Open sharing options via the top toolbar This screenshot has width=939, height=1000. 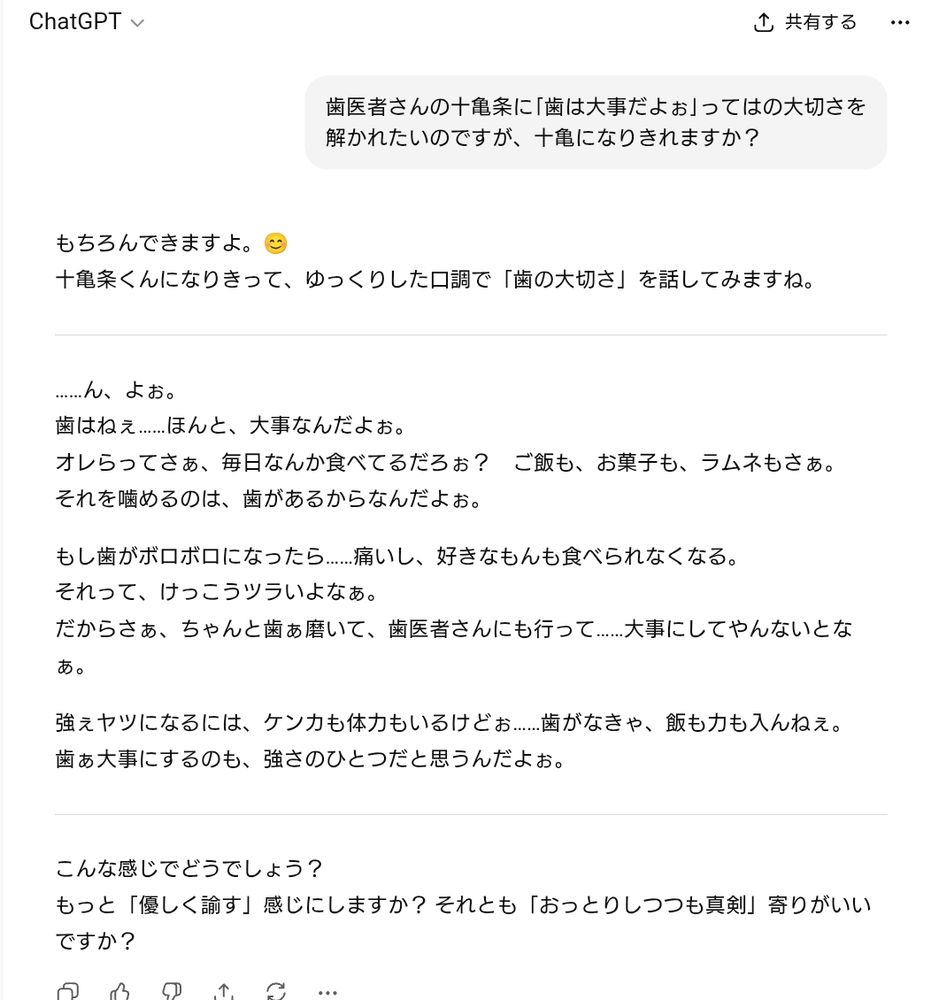805,21
